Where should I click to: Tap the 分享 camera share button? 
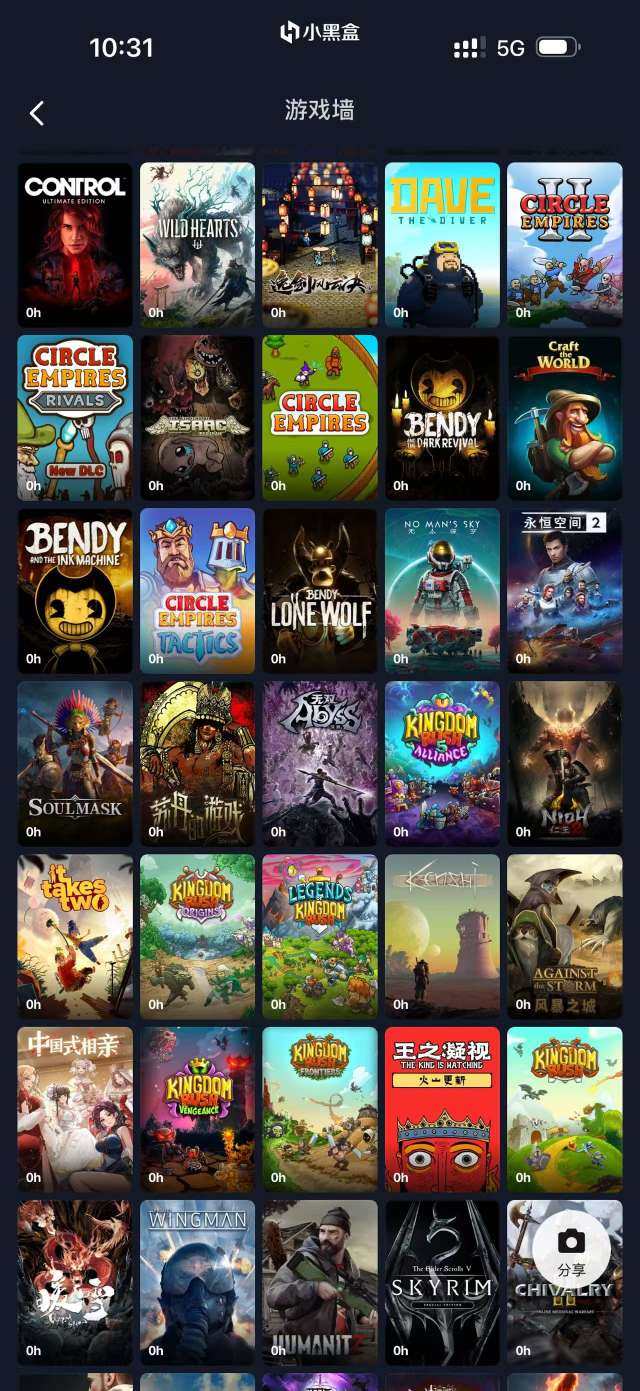point(571,1251)
